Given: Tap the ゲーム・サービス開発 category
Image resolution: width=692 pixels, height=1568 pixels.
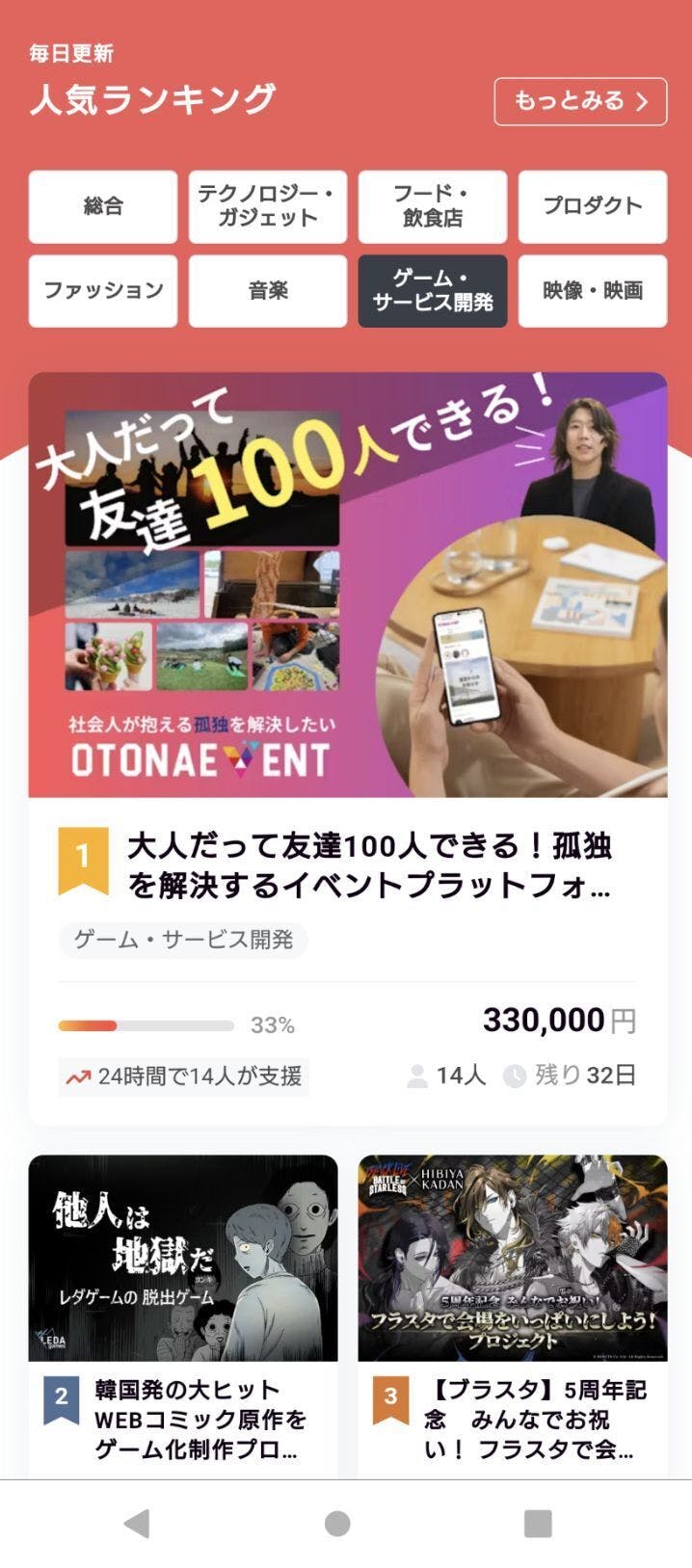Looking at the screenshot, I should click(433, 290).
